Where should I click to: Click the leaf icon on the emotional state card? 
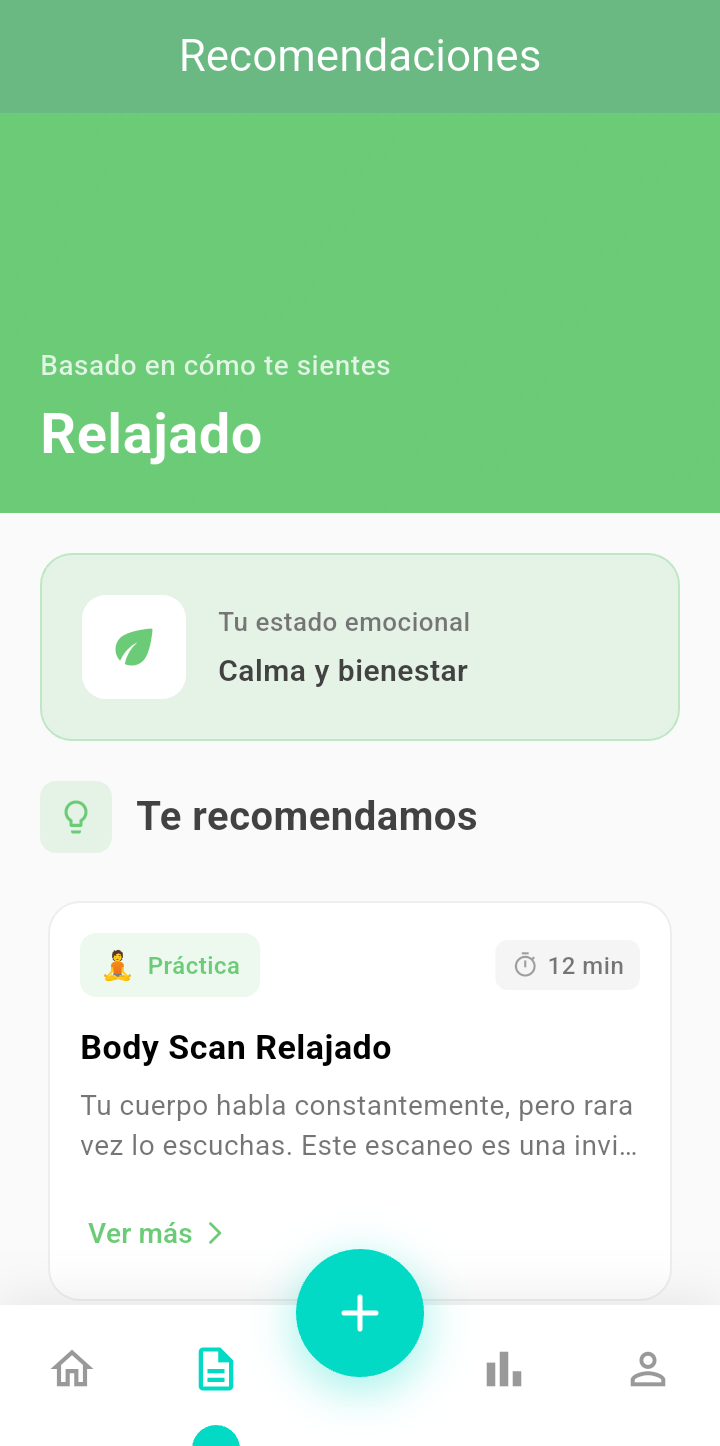pyautogui.click(x=134, y=646)
